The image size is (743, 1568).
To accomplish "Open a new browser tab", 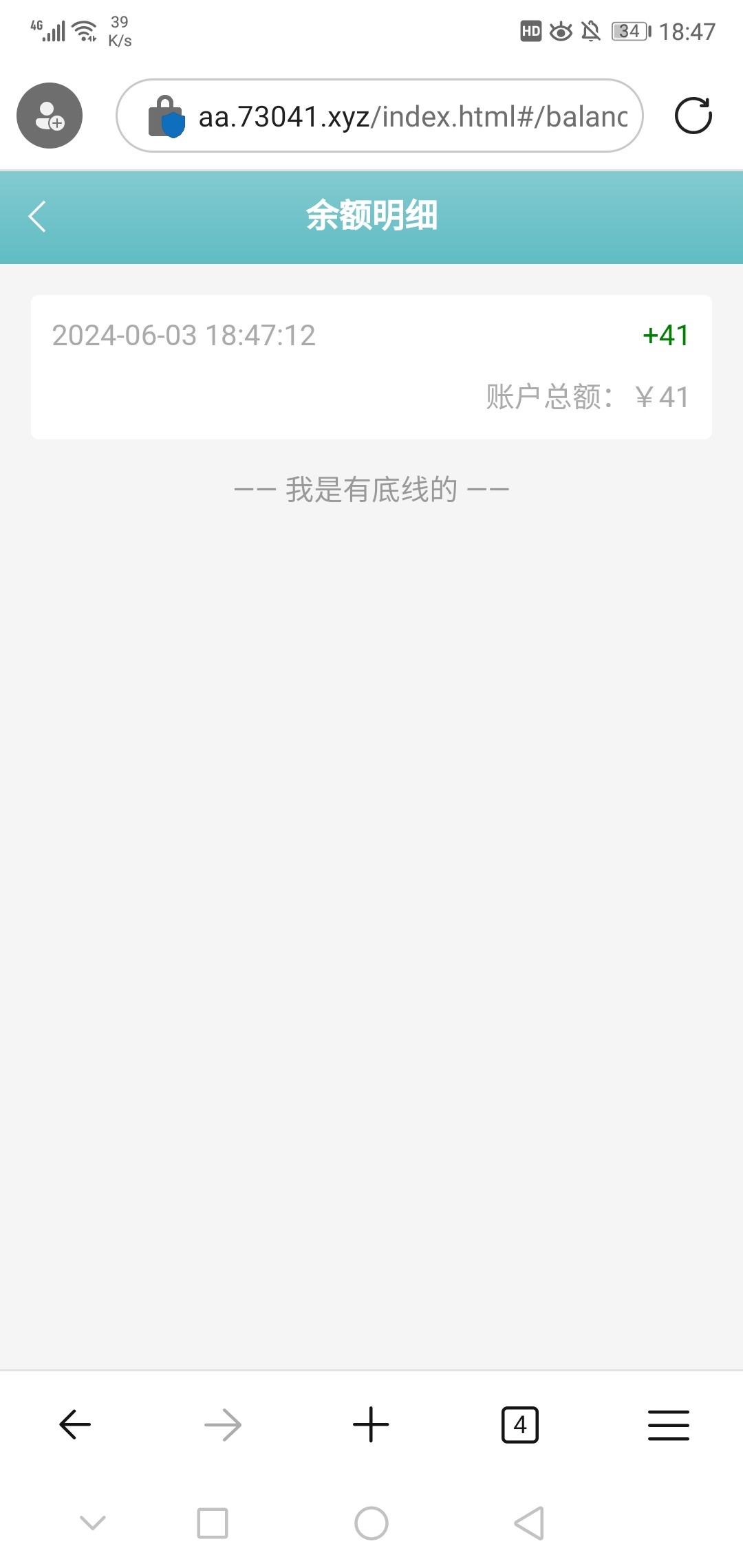I will coord(371,1424).
